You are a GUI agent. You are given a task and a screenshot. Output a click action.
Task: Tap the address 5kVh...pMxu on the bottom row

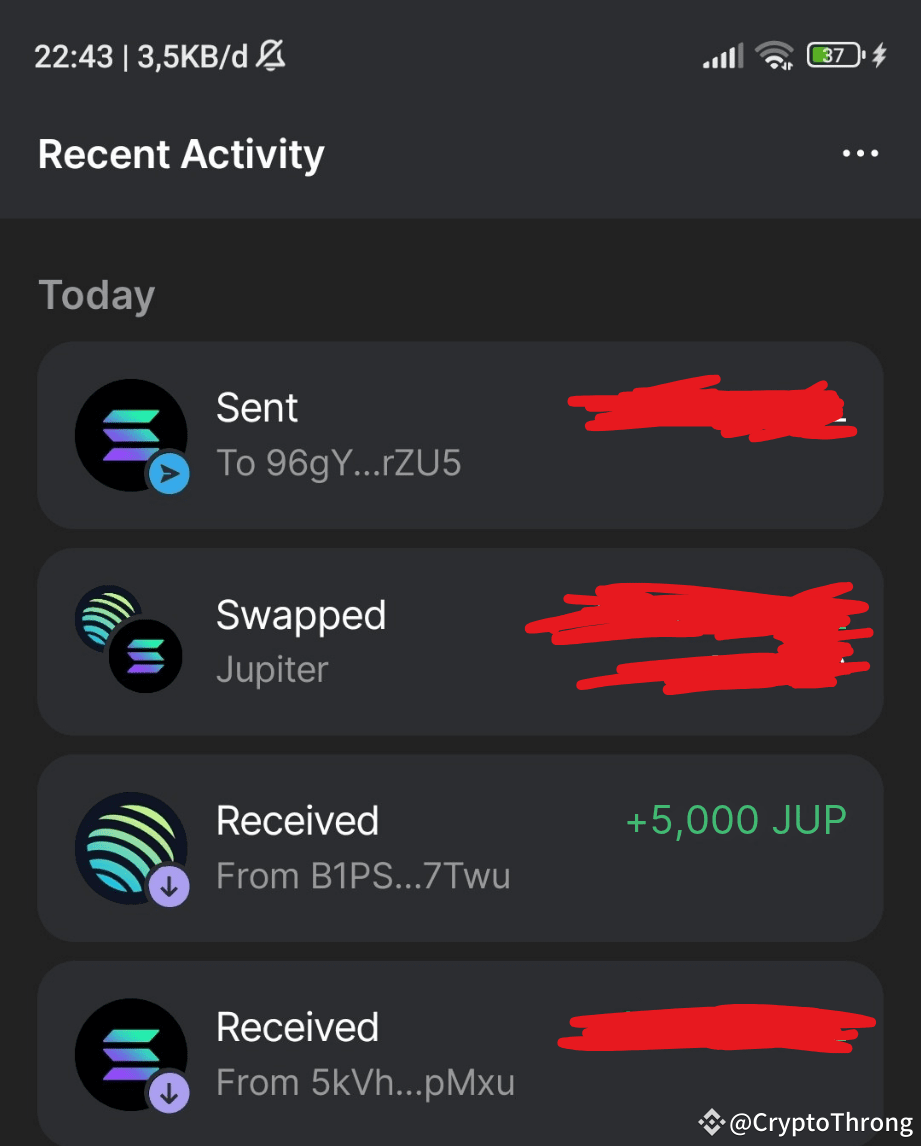pyautogui.click(x=365, y=1081)
